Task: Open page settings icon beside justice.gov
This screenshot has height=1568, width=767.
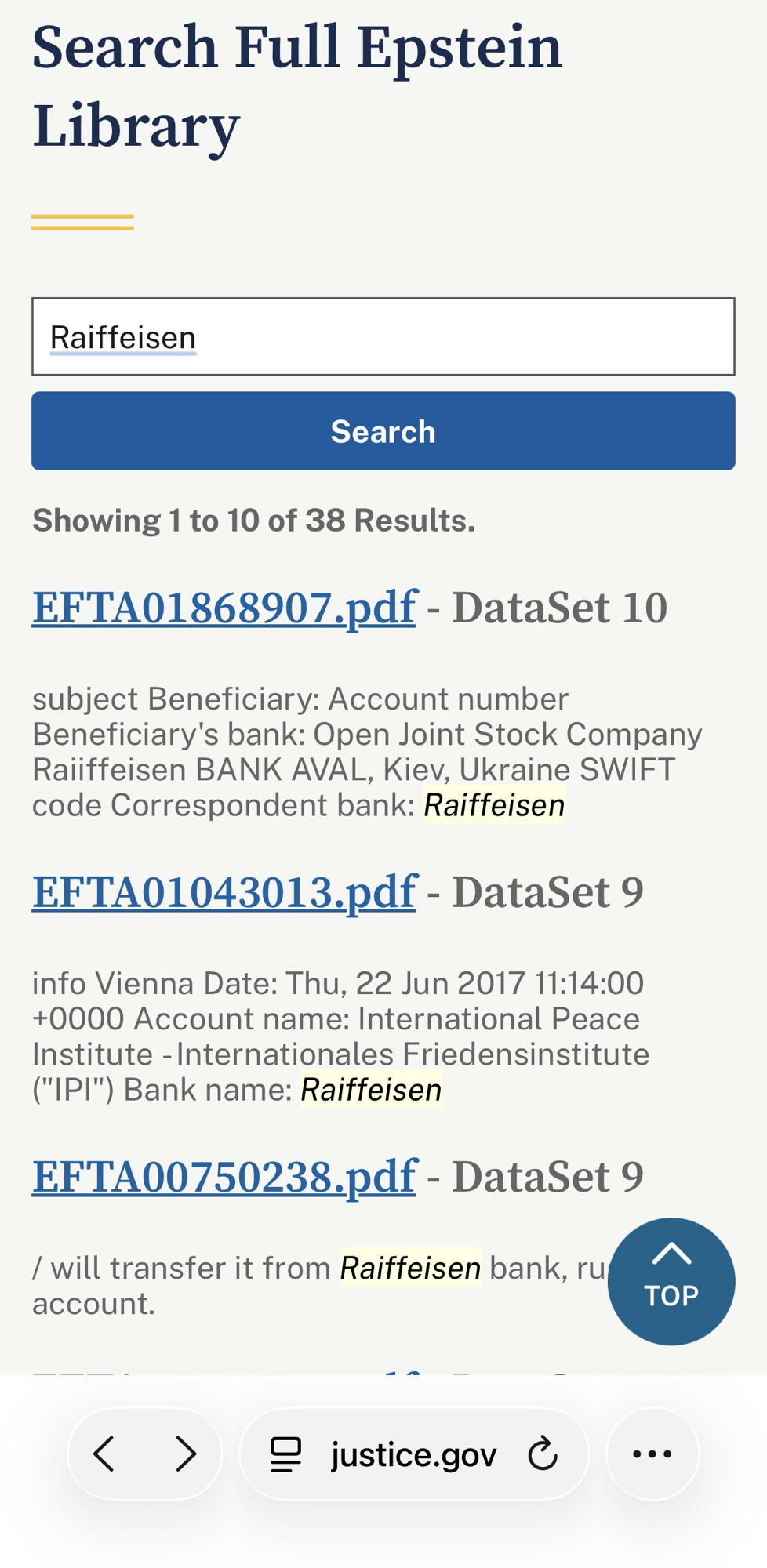Action: click(285, 1454)
